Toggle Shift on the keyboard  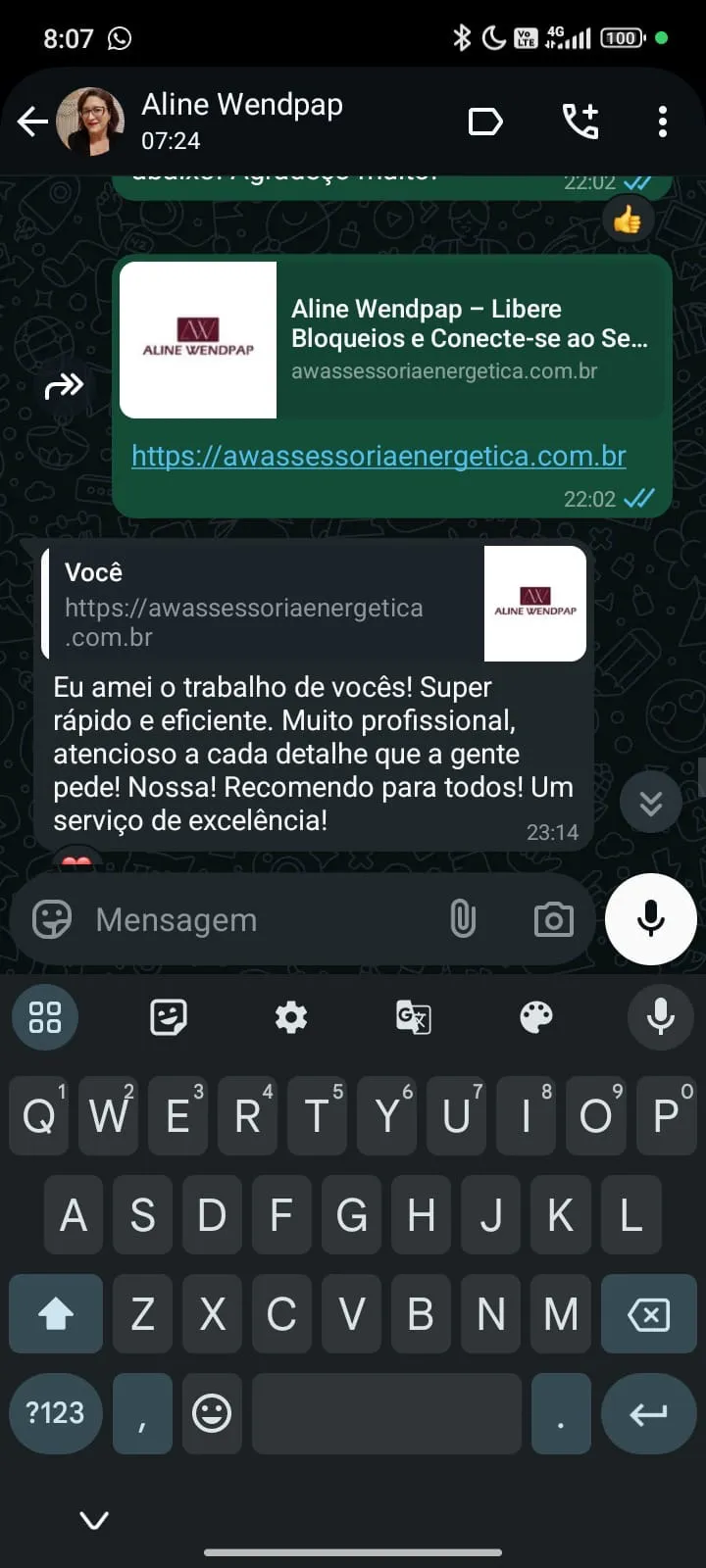tap(55, 1313)
